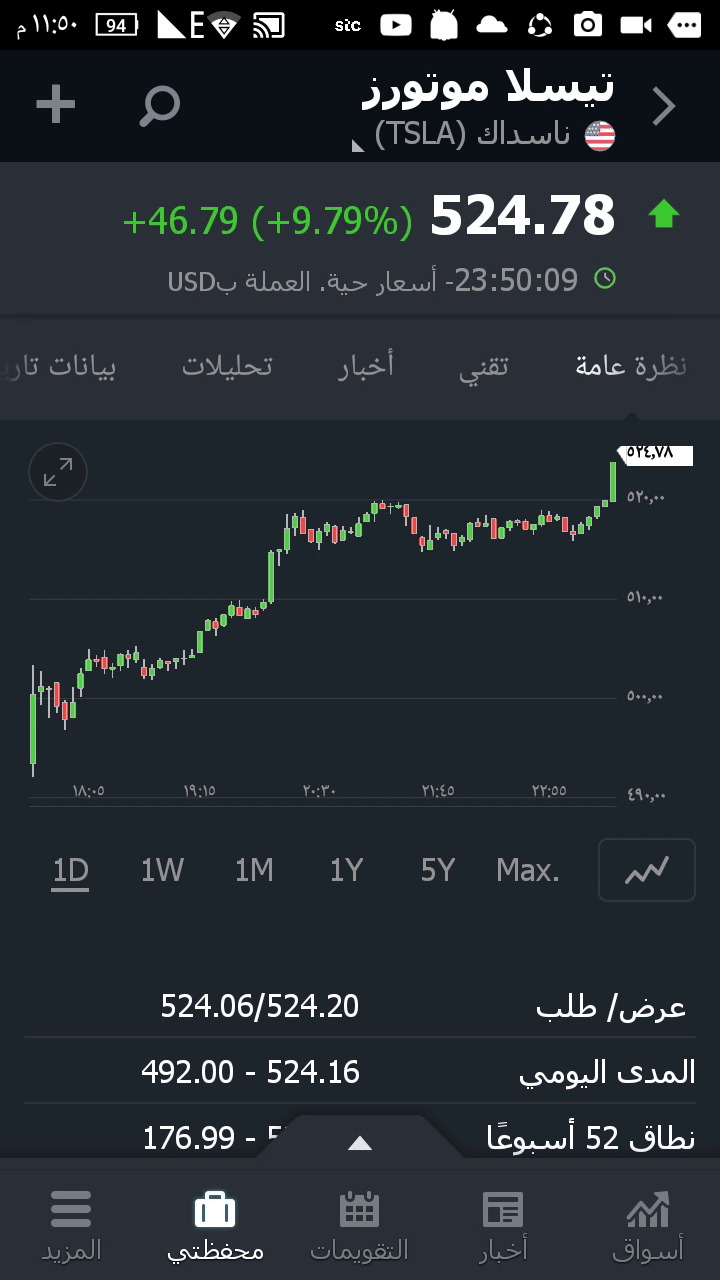Select the نظرة عامة tab

pyautogui.click(x=631, y=366)
